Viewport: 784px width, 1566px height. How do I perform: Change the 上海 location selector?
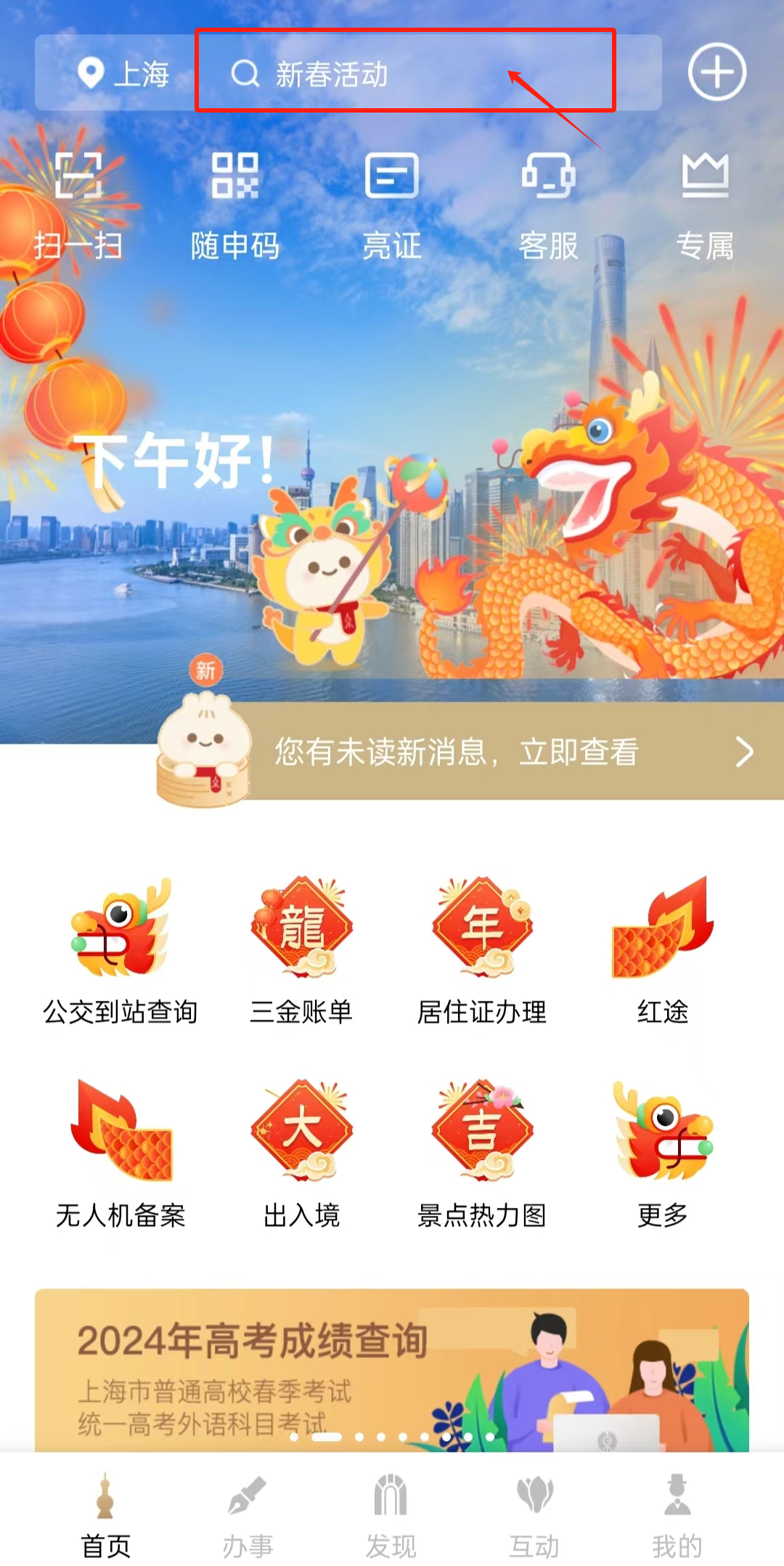point(123,73)
